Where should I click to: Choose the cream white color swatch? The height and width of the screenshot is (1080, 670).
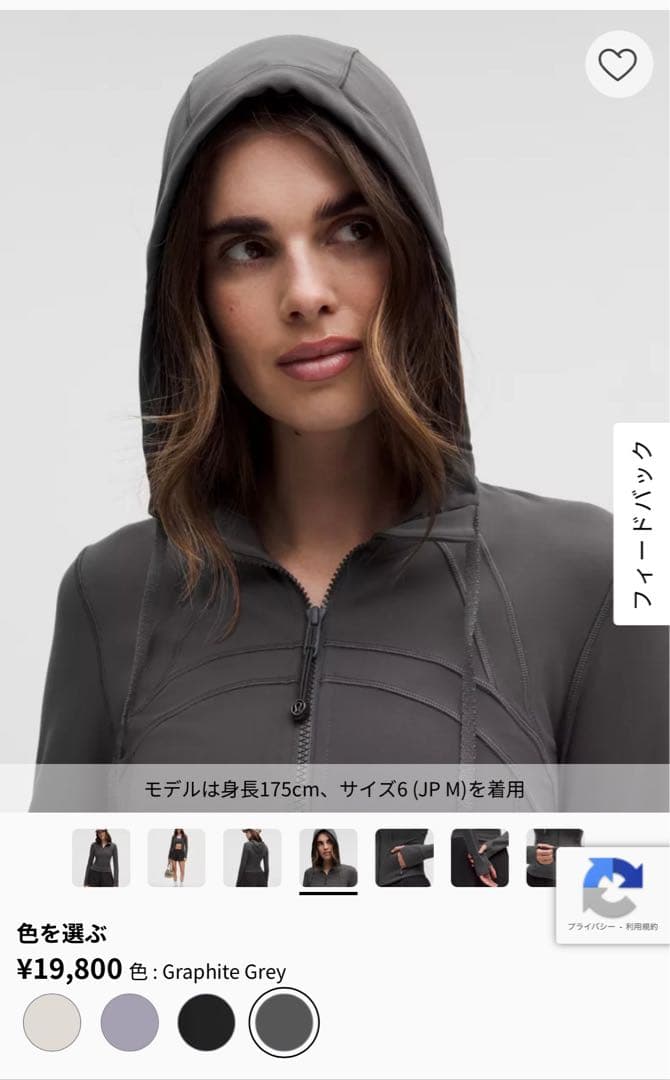(x=52, y=1022)
